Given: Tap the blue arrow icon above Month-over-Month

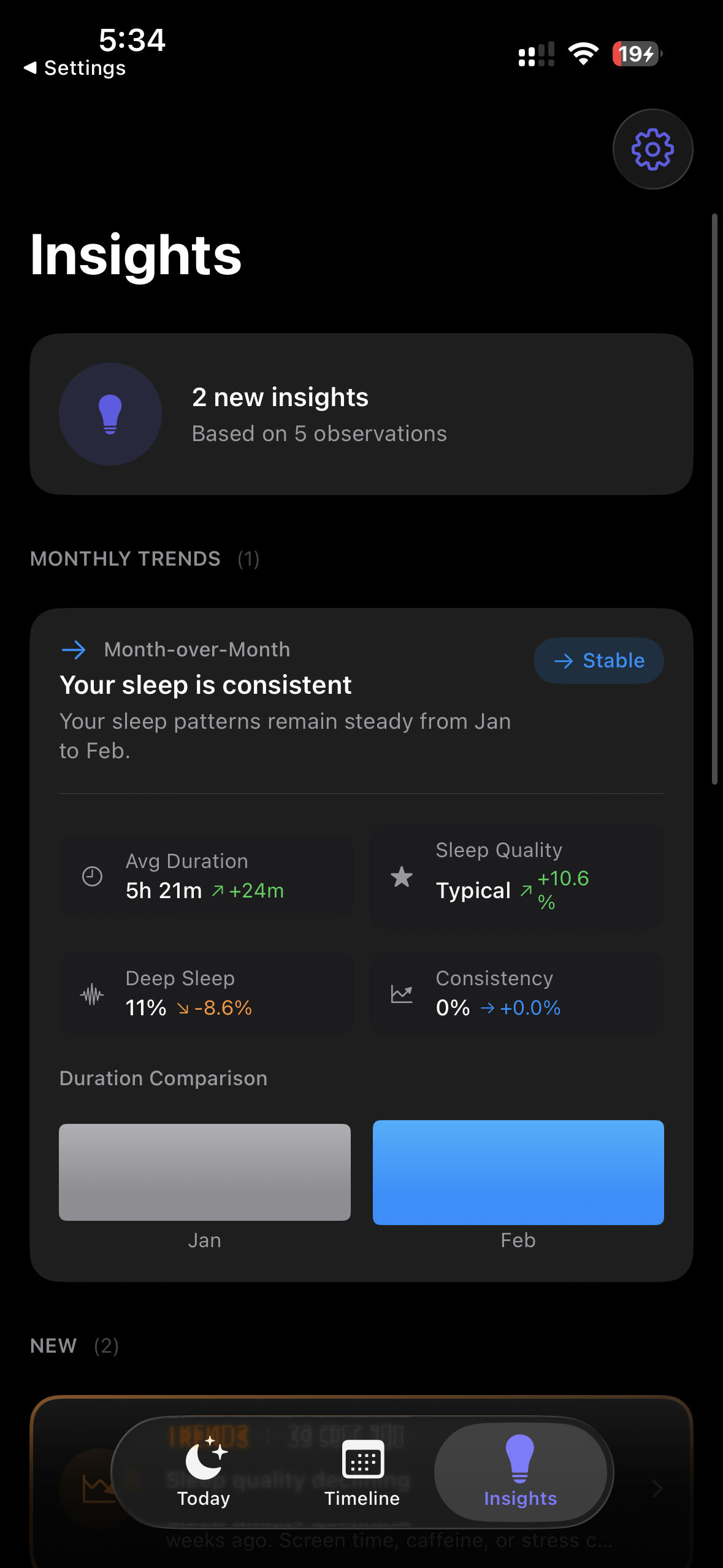Looking at the screenshot, I should tap(74, 650).
